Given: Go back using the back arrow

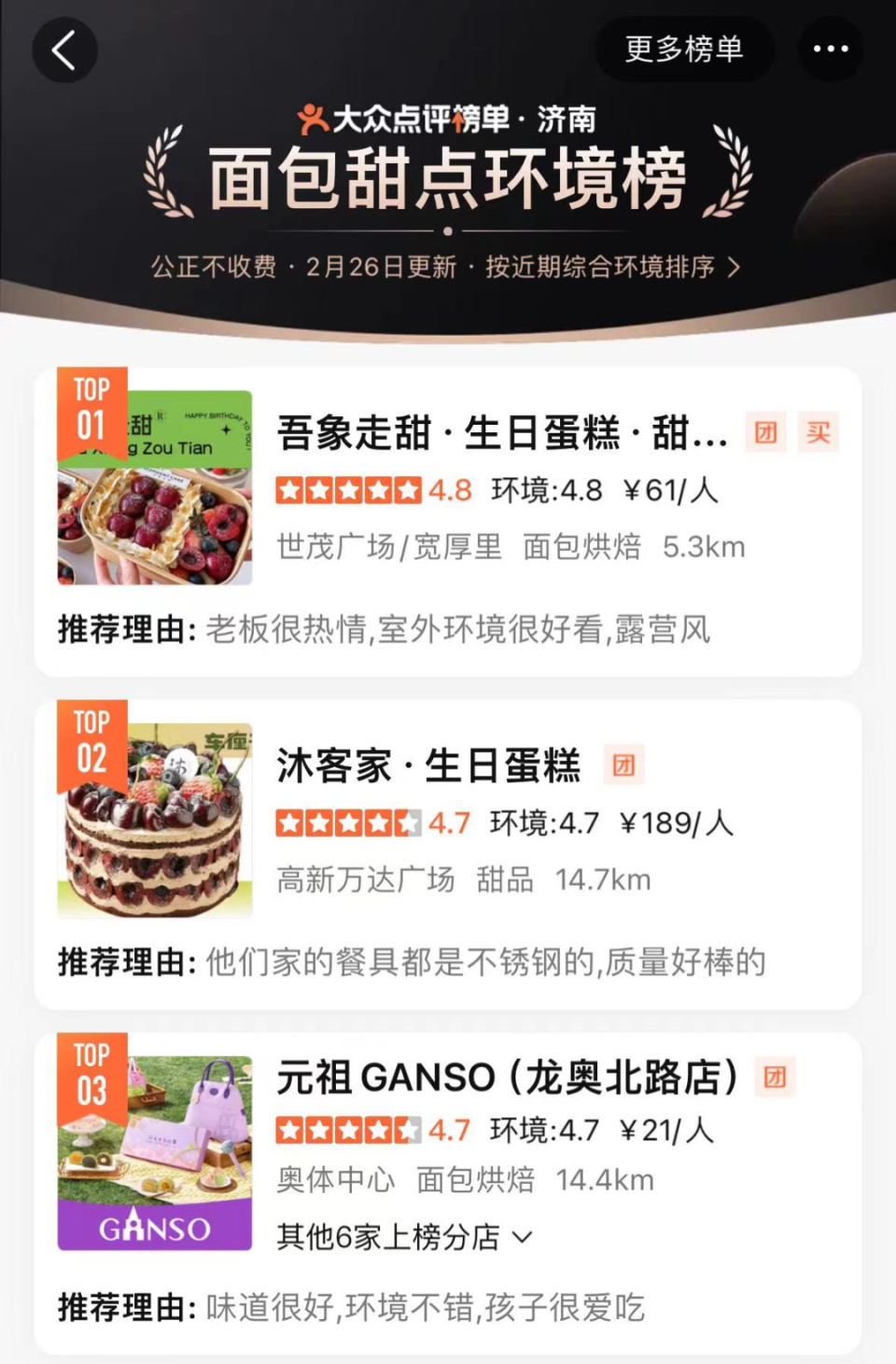Looking at the screenshot, I should (64, 50).
